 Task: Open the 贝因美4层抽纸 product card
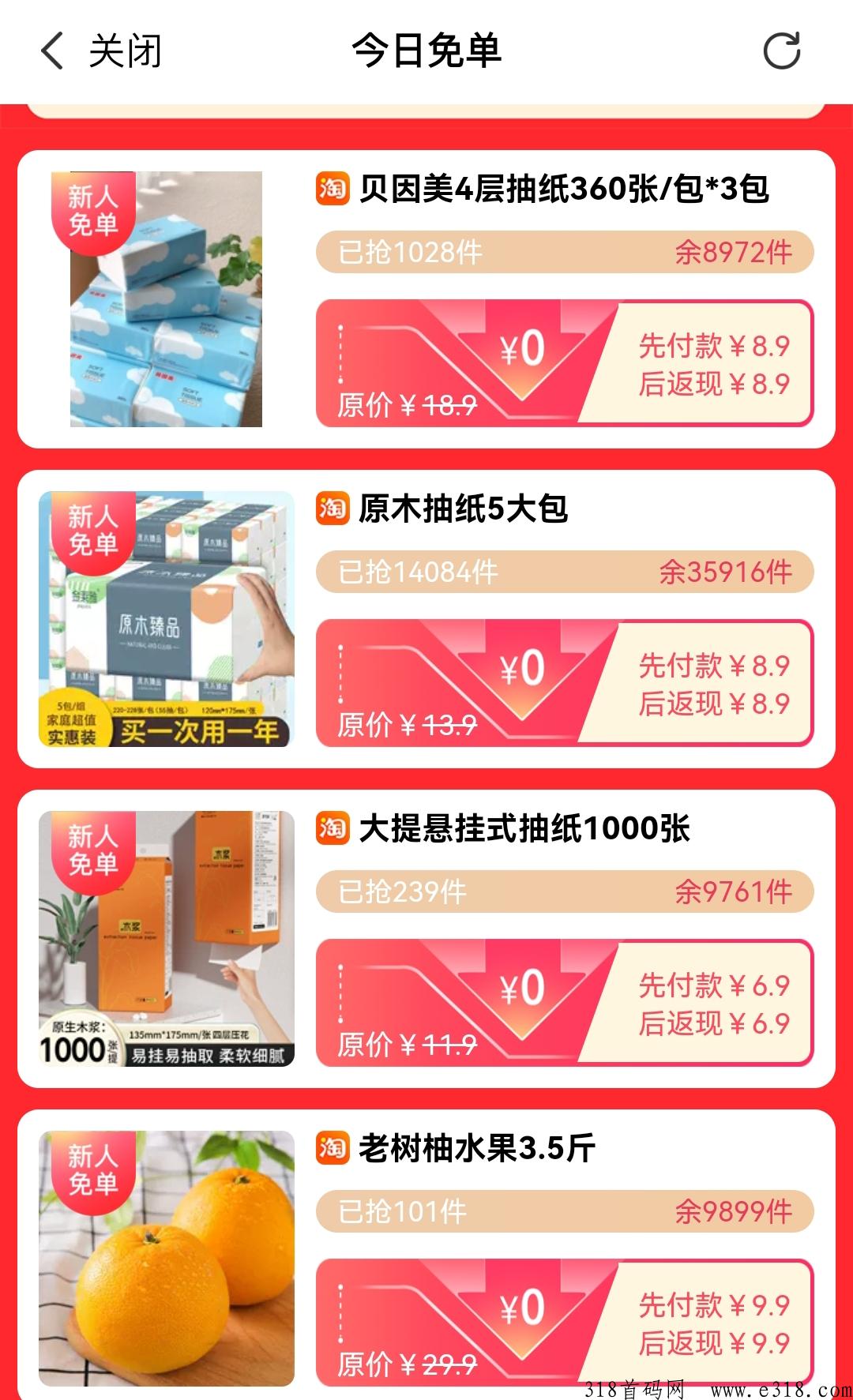pyautogui.click(x=426, y=299)
